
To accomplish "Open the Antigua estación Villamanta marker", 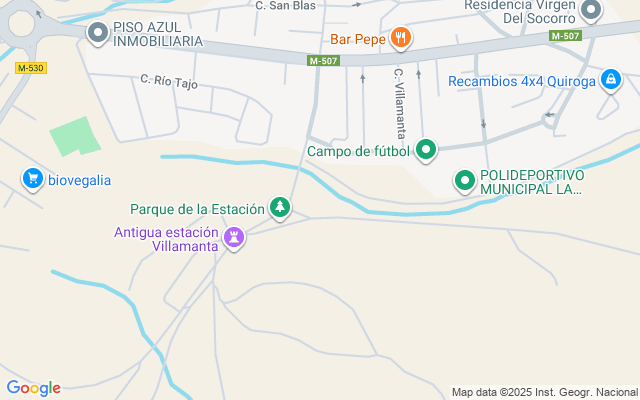I will point(234,238).
